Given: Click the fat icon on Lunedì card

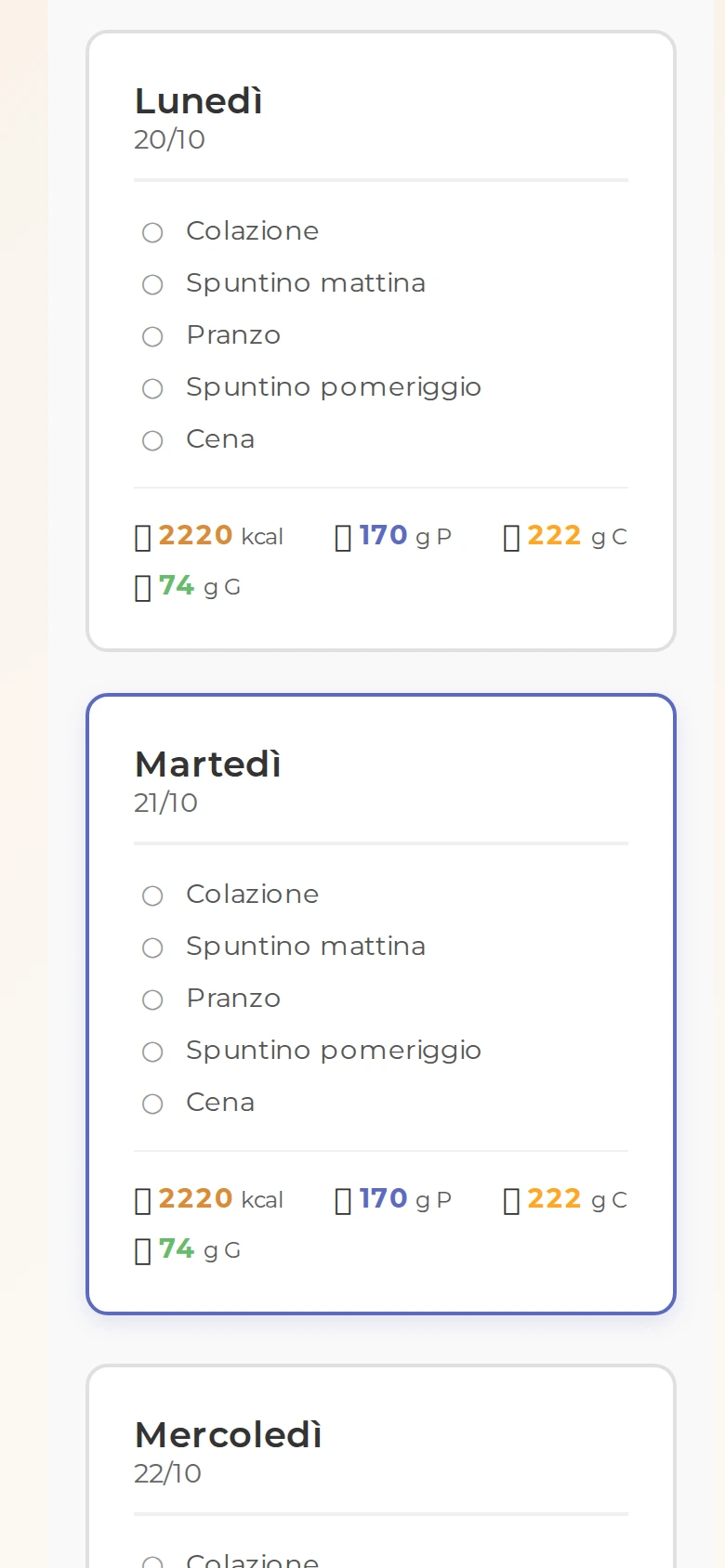Looking at the screenshot, I should (x=143, y=587).
